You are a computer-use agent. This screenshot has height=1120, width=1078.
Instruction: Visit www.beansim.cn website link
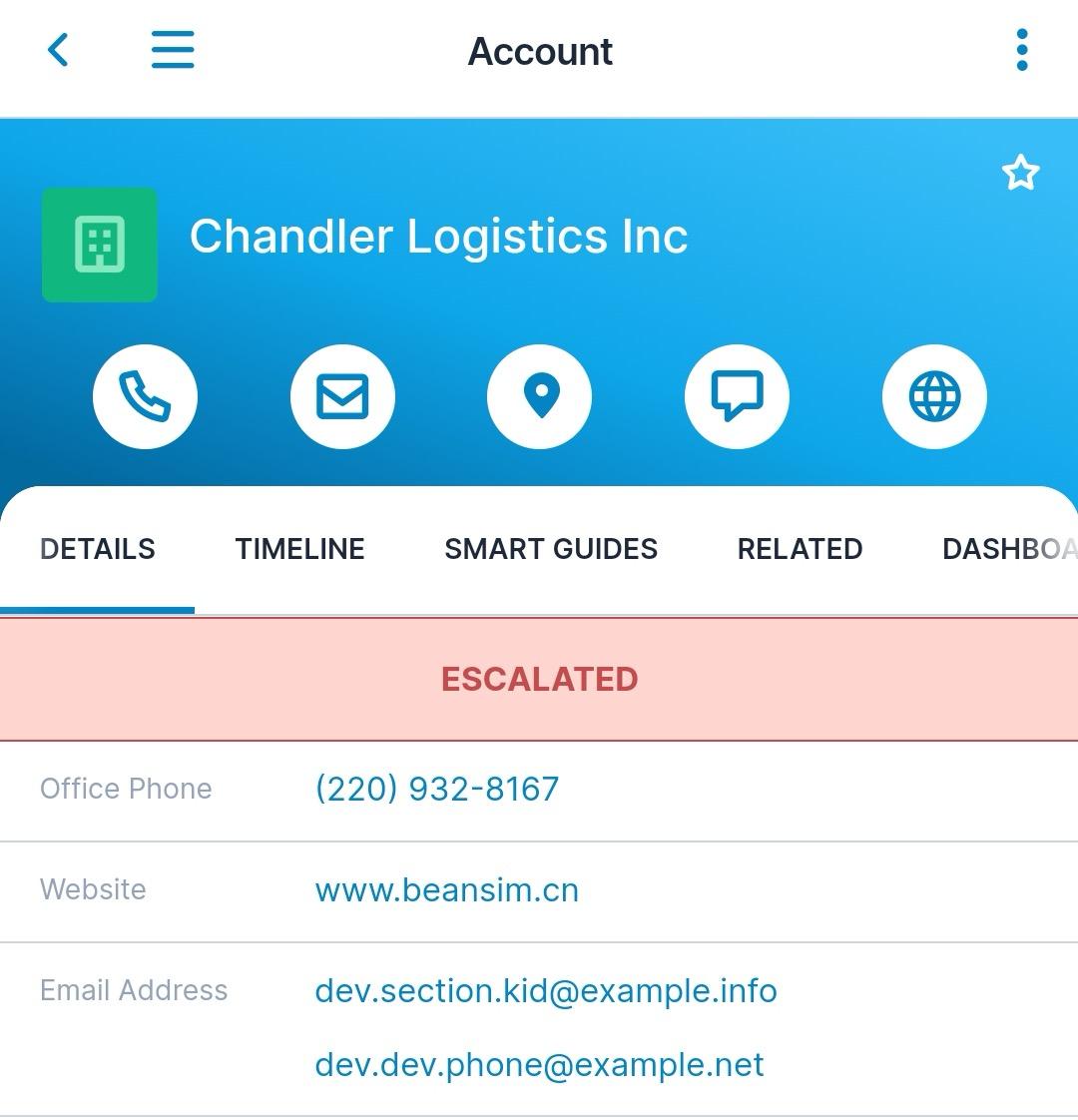click(x=447, y=890)
